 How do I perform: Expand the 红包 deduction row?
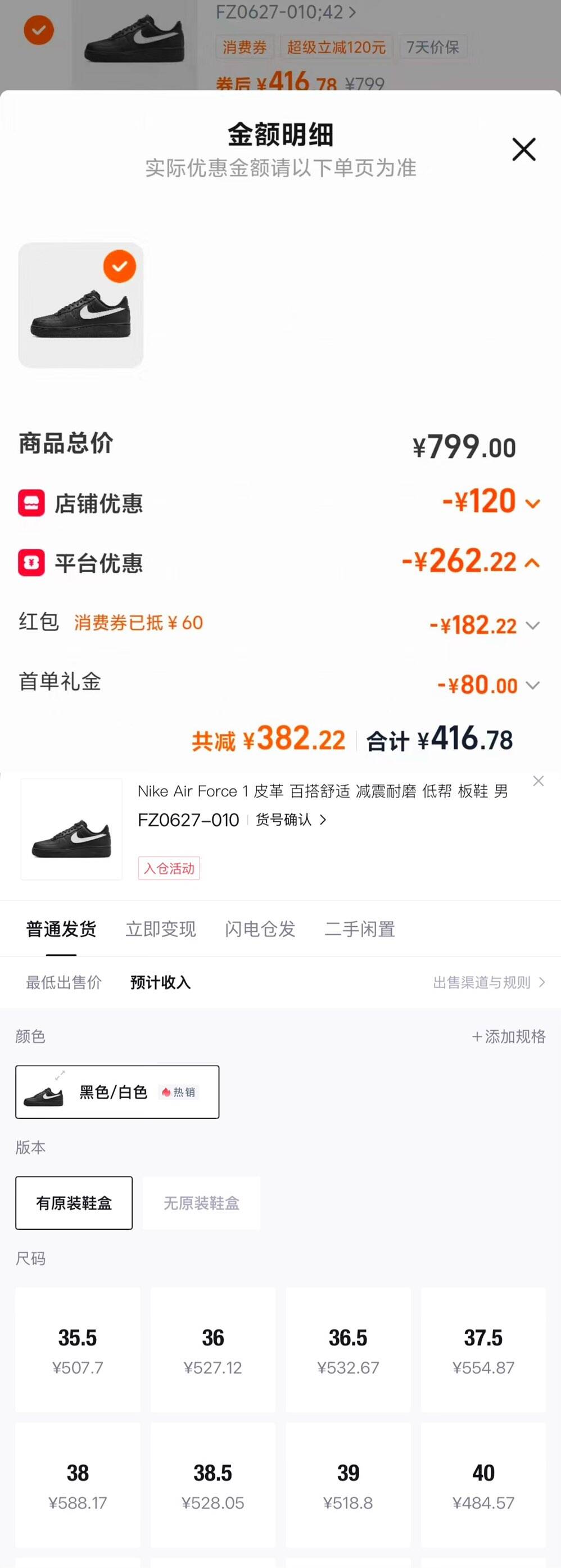[532, 626]
